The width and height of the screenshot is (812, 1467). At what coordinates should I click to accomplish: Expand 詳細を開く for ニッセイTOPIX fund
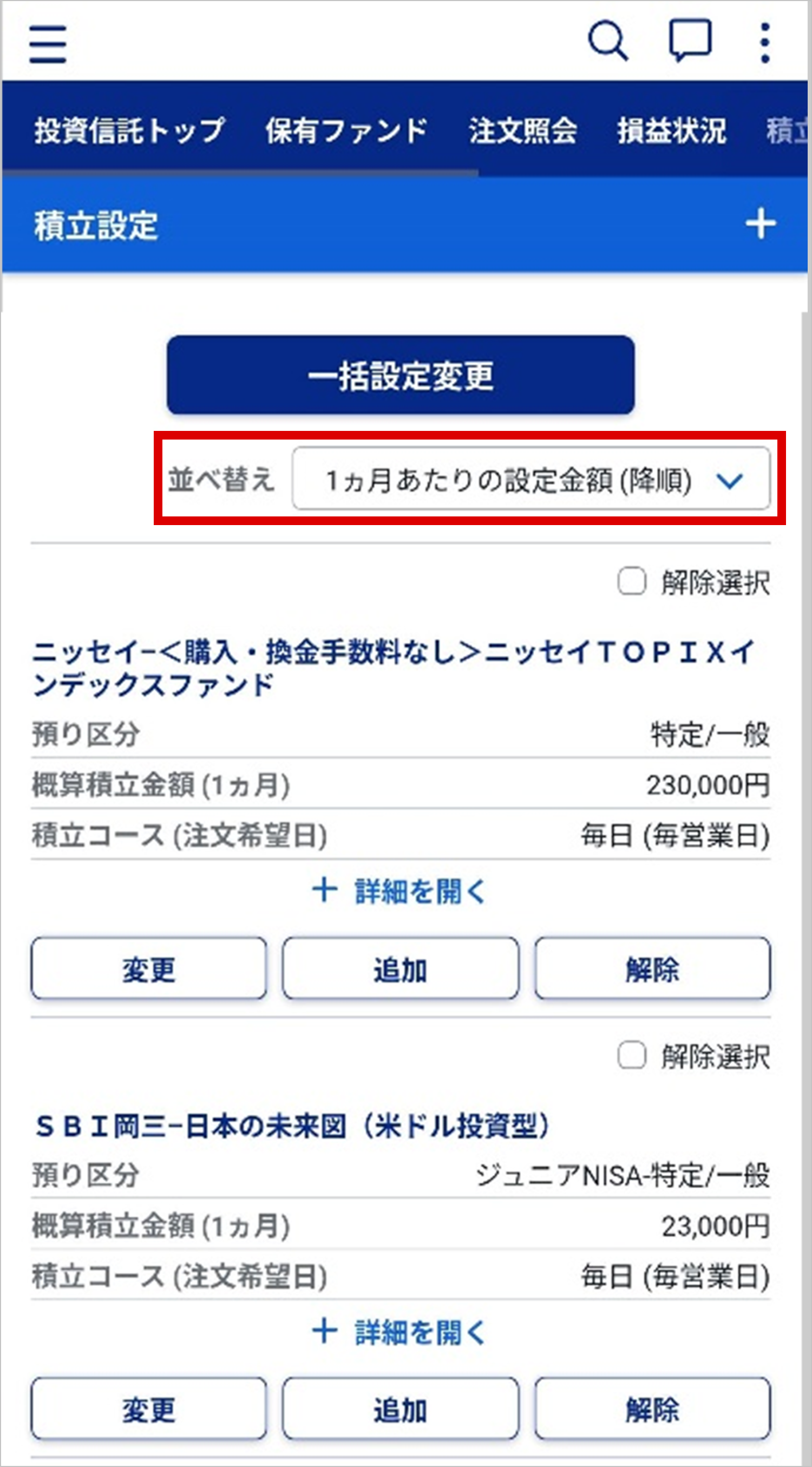400,890
